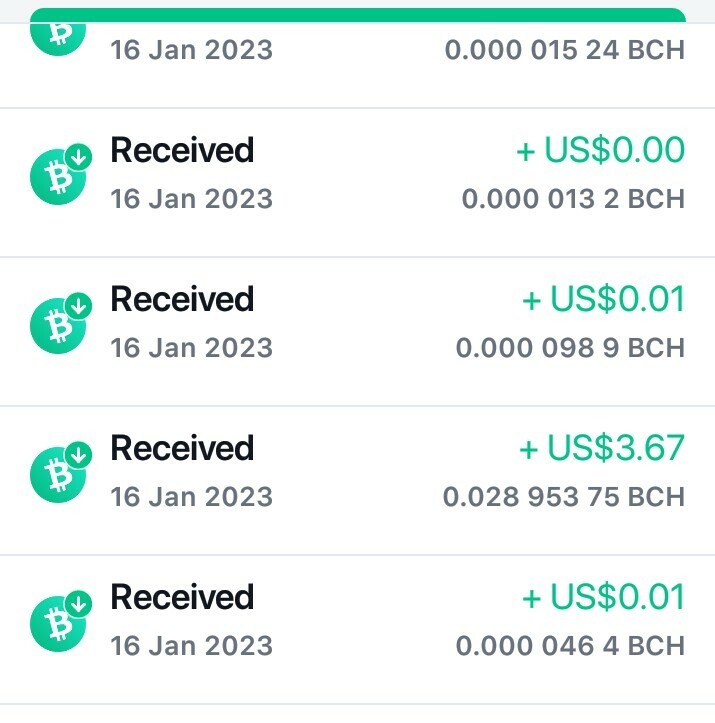The width and height of the screenshot is (715, 723).
Task: View the Received 0.000 013 2 BCH transaction
Action: [357, 175]
